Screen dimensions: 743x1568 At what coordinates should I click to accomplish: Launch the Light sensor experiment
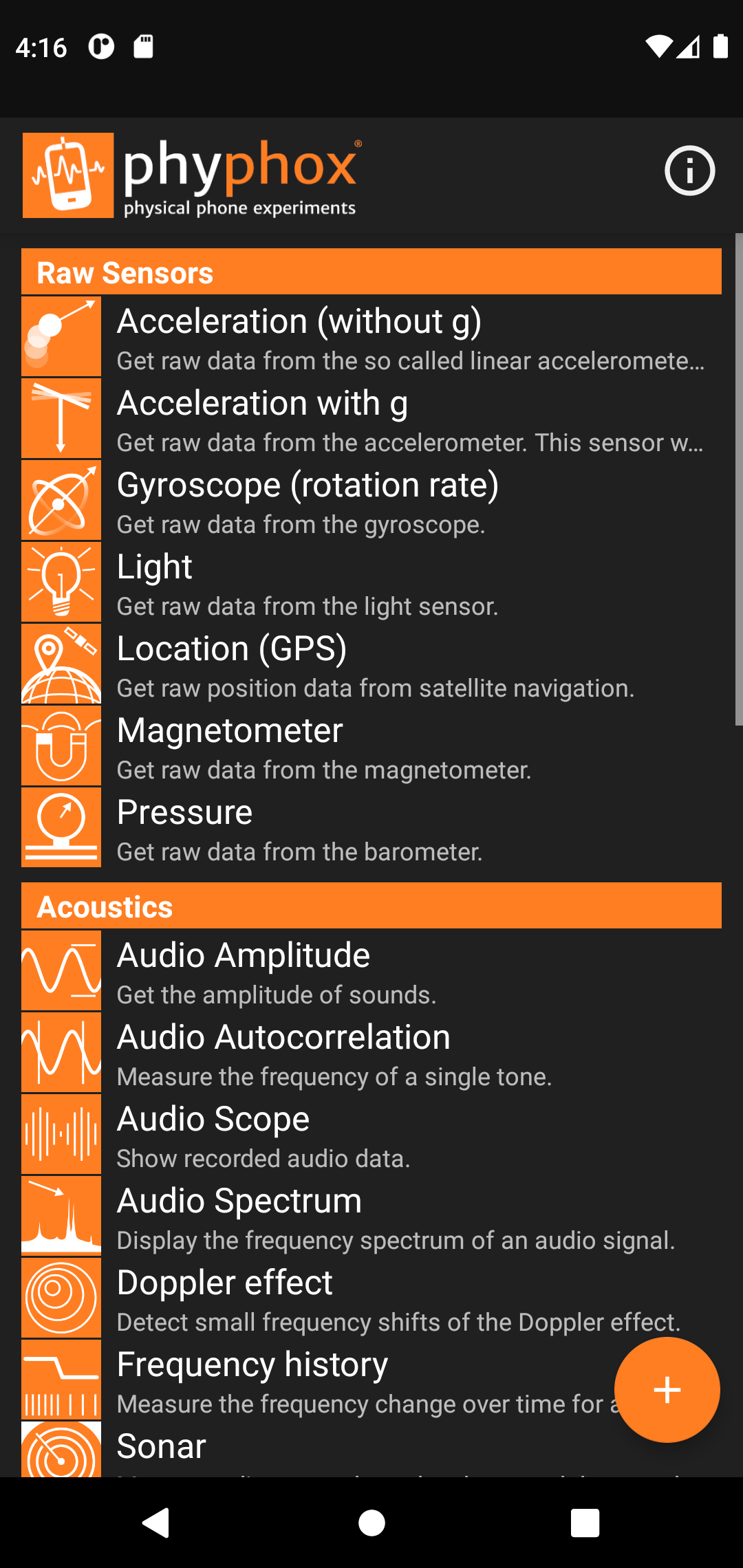coord(371,582)
